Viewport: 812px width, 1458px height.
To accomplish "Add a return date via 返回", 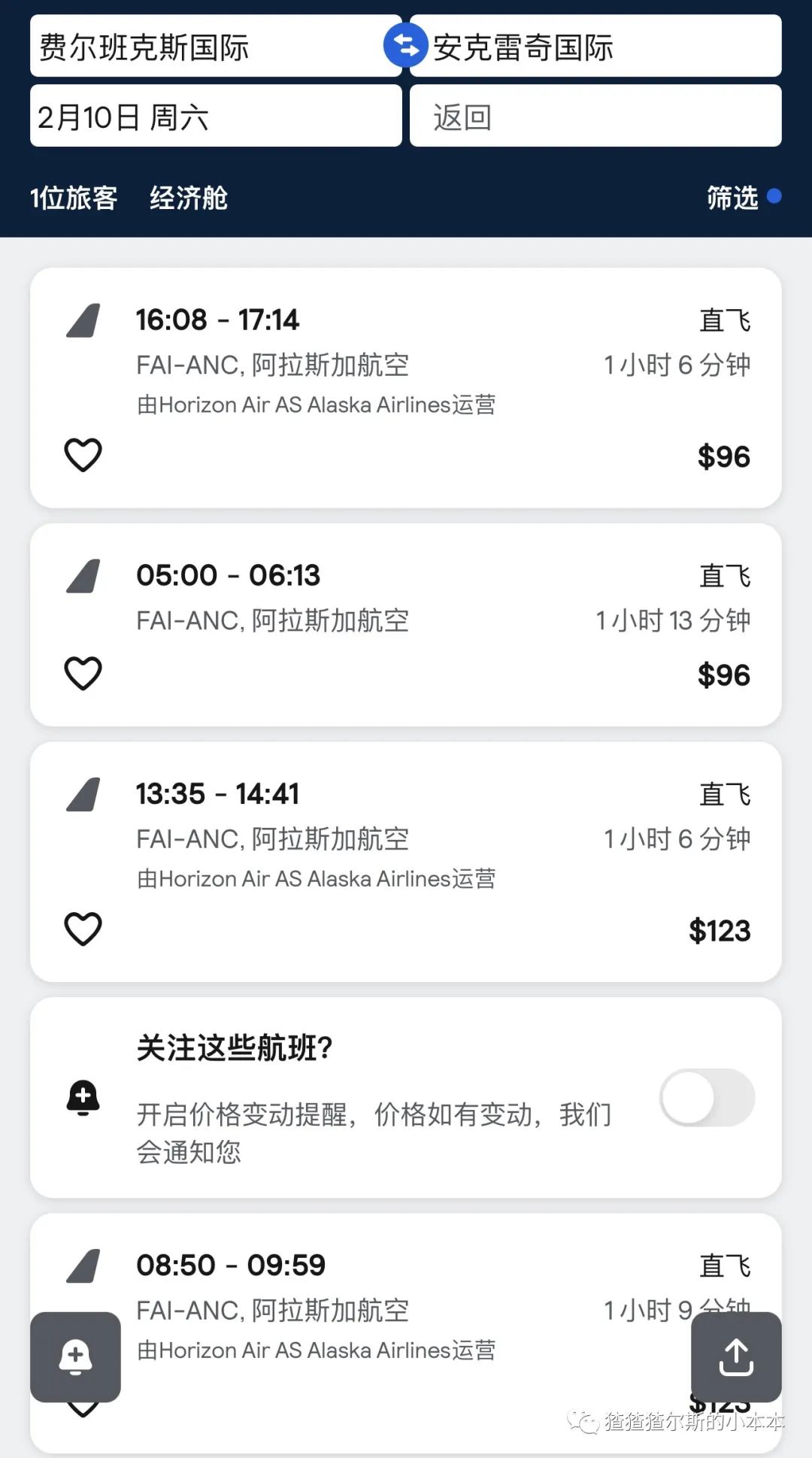I will (x=595, y=117).
